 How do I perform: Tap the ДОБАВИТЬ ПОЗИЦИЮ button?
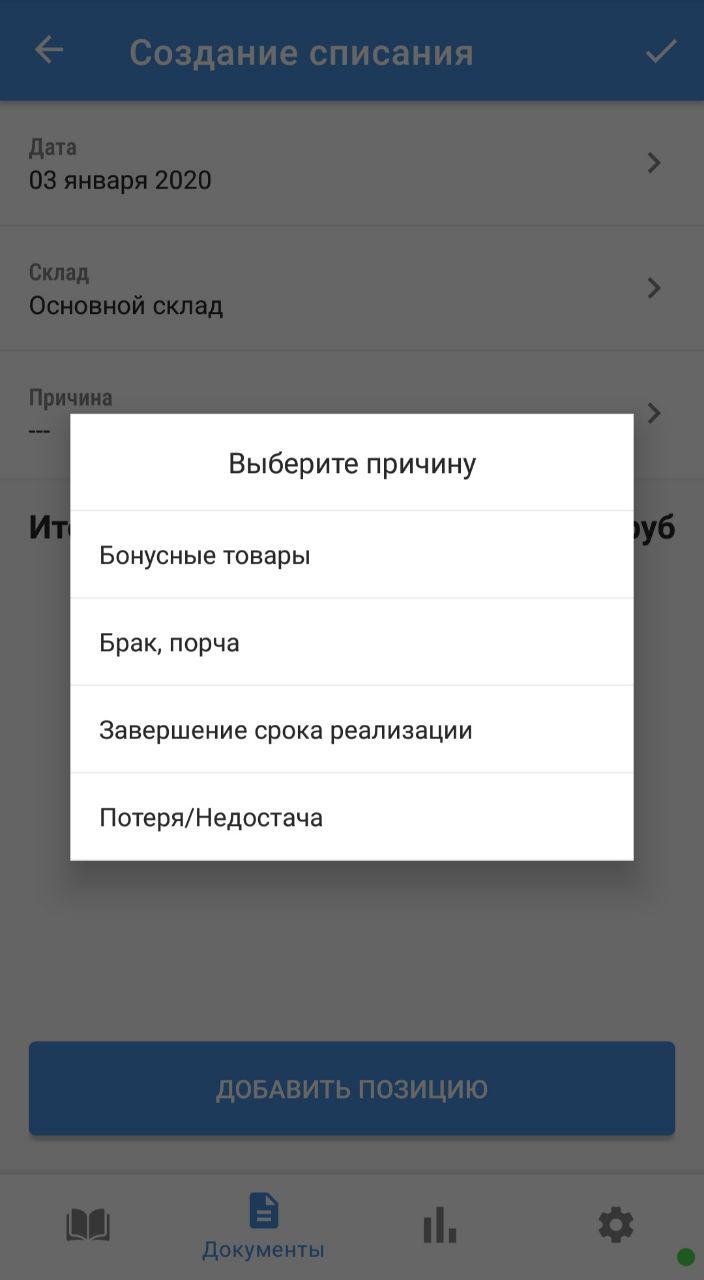click(351, 1088)
